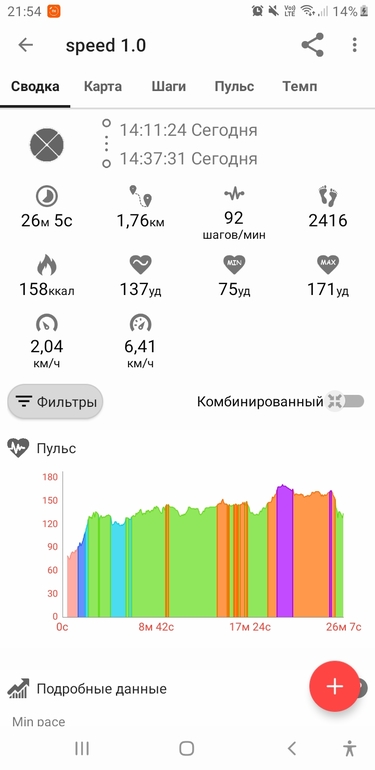
Task: Go back with the system navigation bar
Action: [292, 748]
